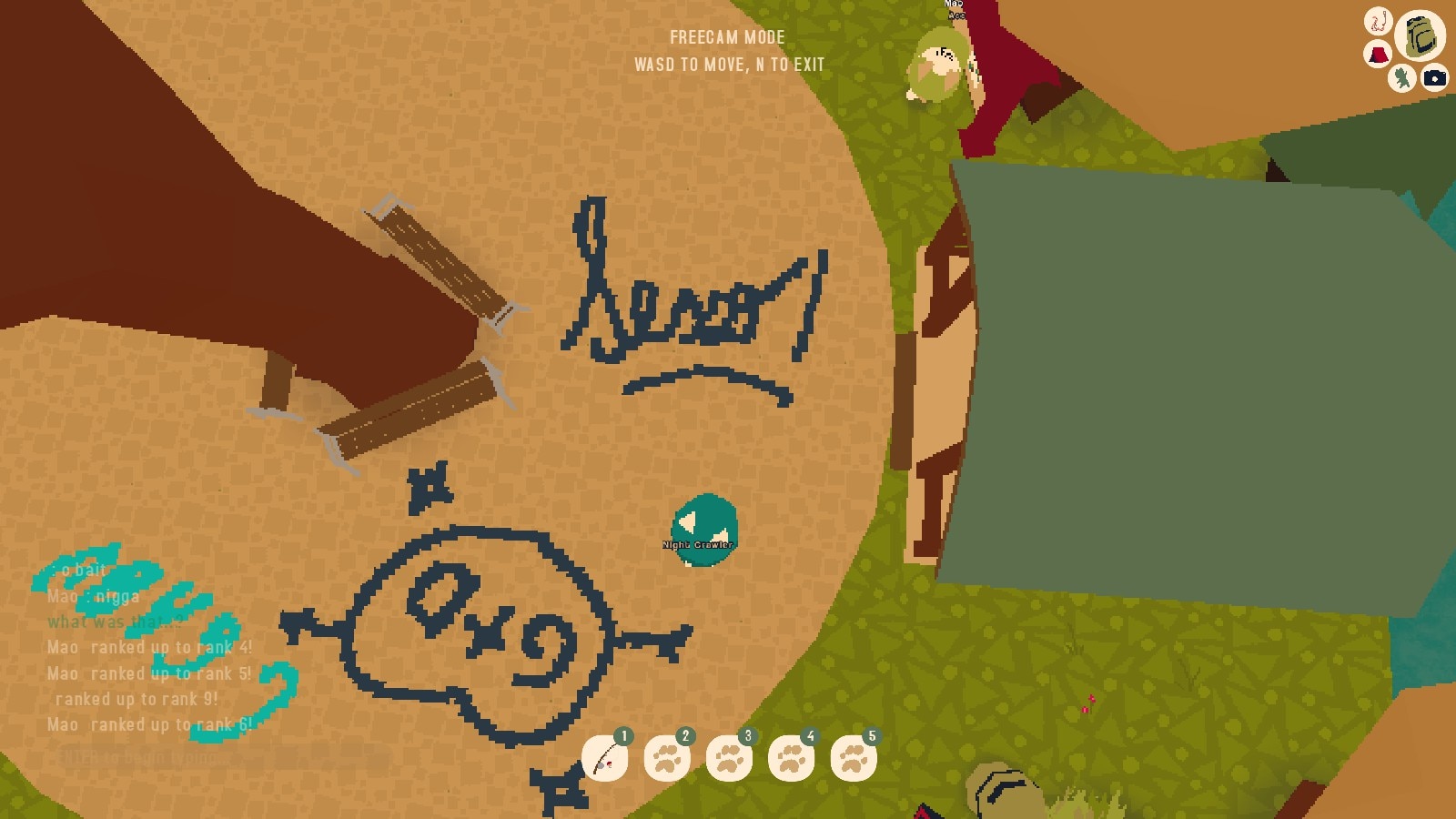Open the green map icon
1456x819 pixels.
(x=1402, y=77)
